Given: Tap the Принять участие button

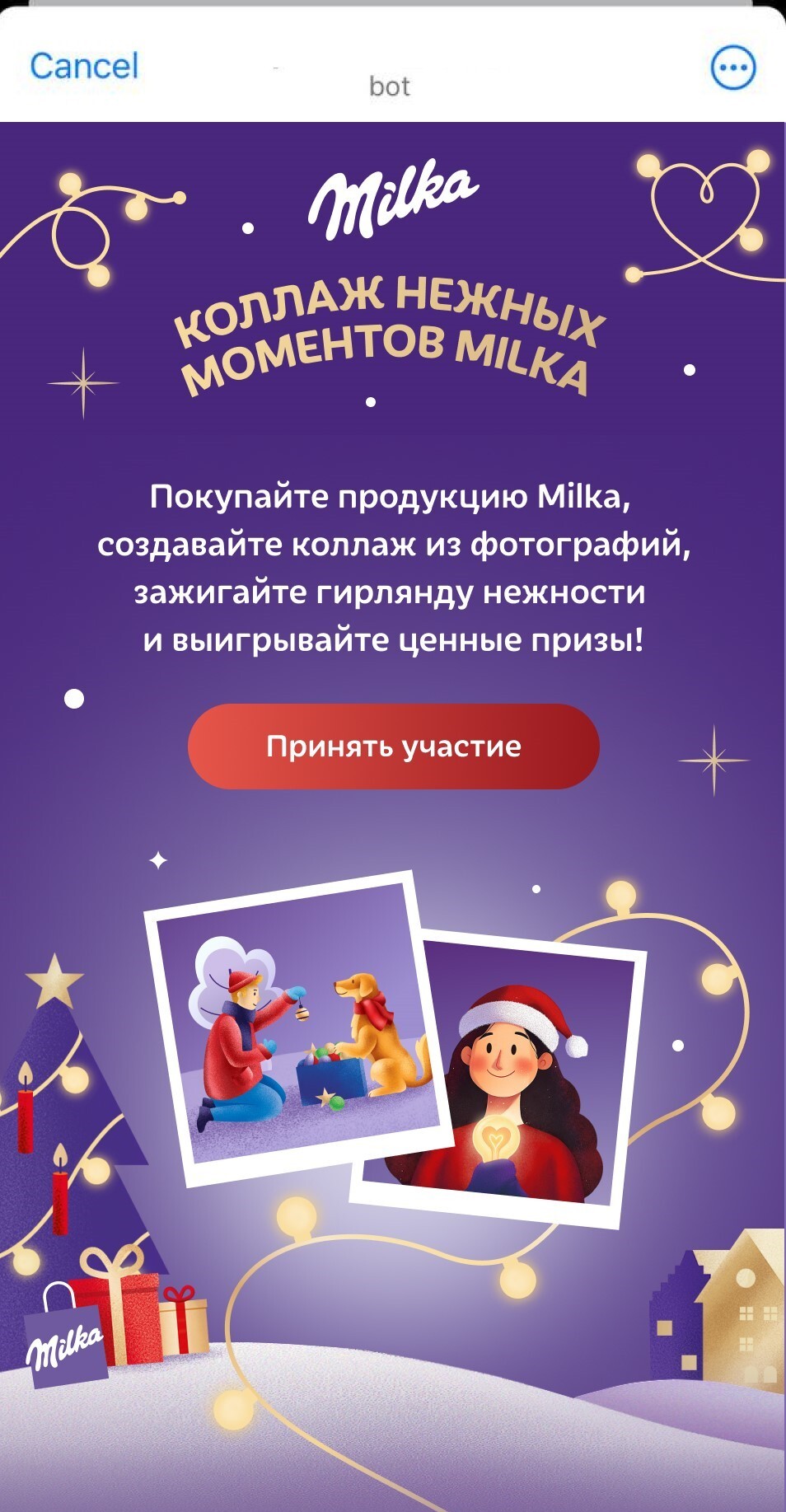Looking at the screenshot, I should tap(393, 746).
